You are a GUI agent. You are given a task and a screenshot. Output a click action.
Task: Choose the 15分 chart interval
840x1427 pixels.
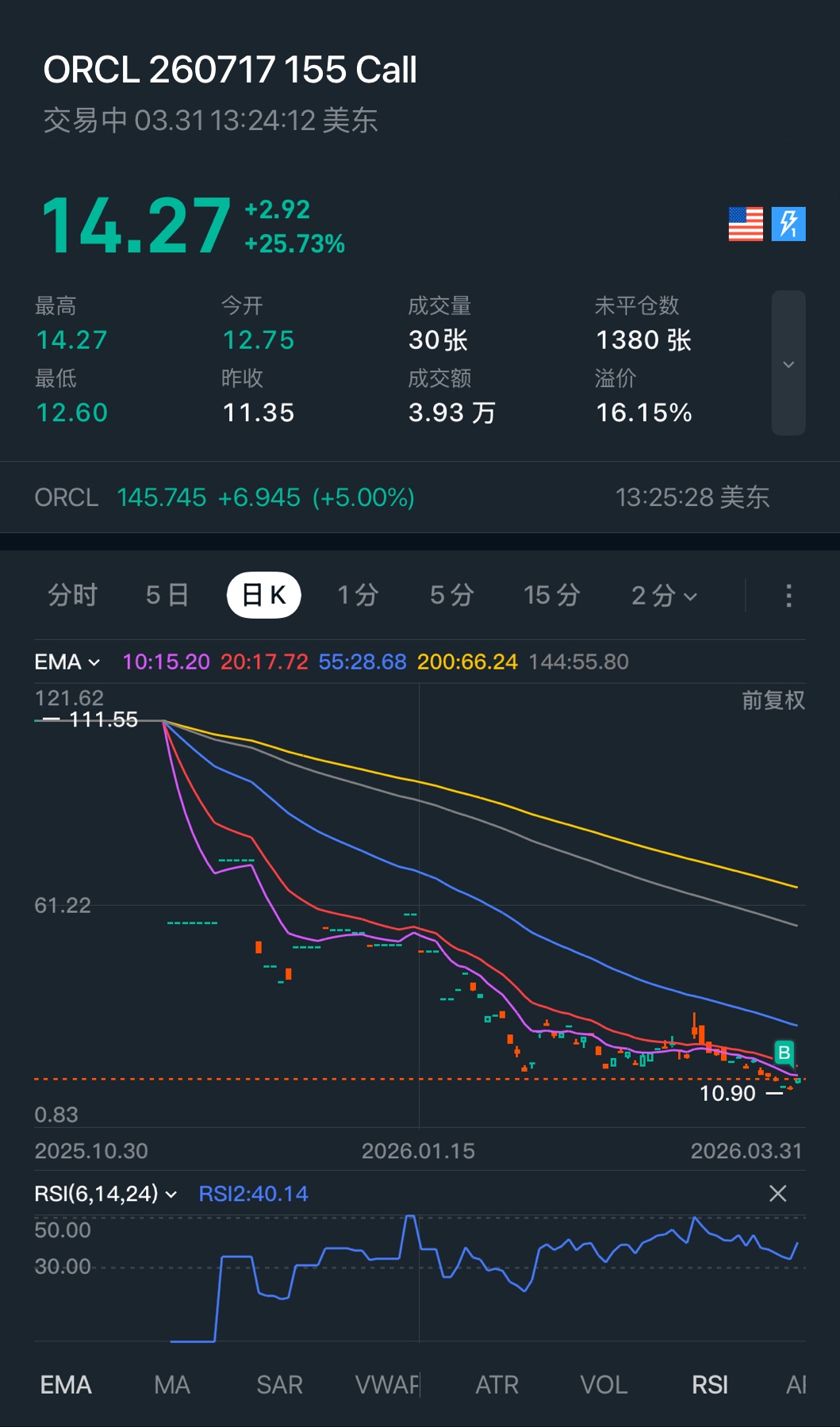[551, 595]
